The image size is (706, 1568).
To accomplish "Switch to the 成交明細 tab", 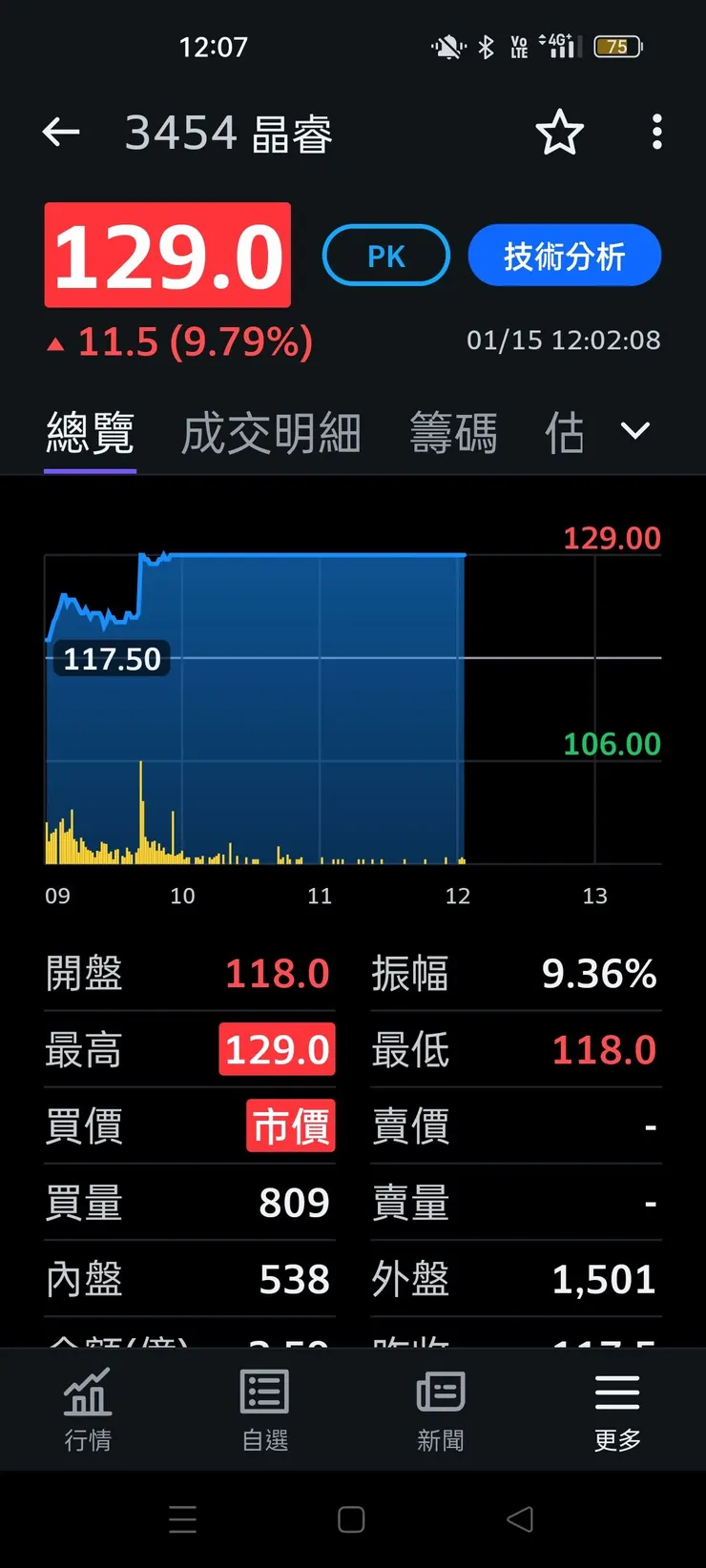I will click(x=270, y=431).
